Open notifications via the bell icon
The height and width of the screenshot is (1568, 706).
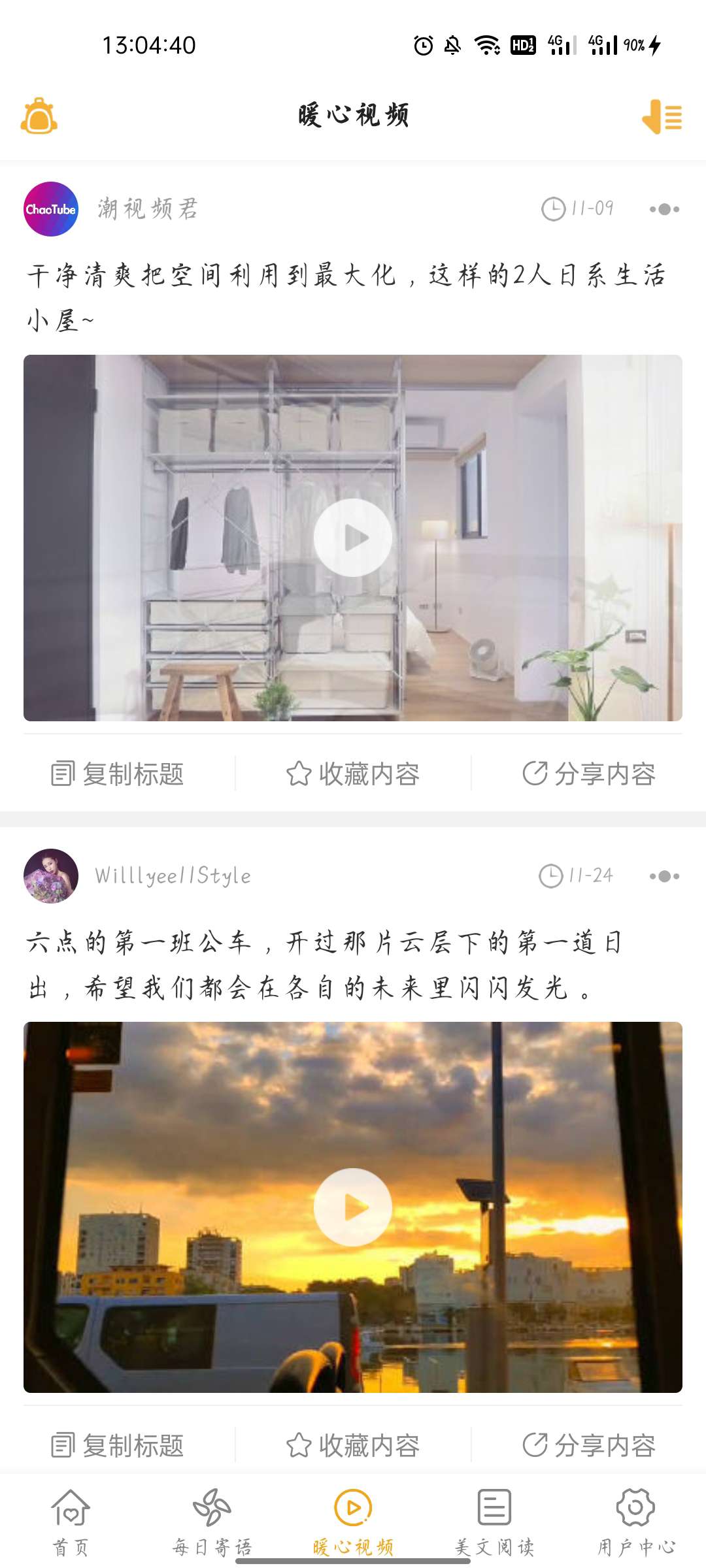(x=37, y=119)
